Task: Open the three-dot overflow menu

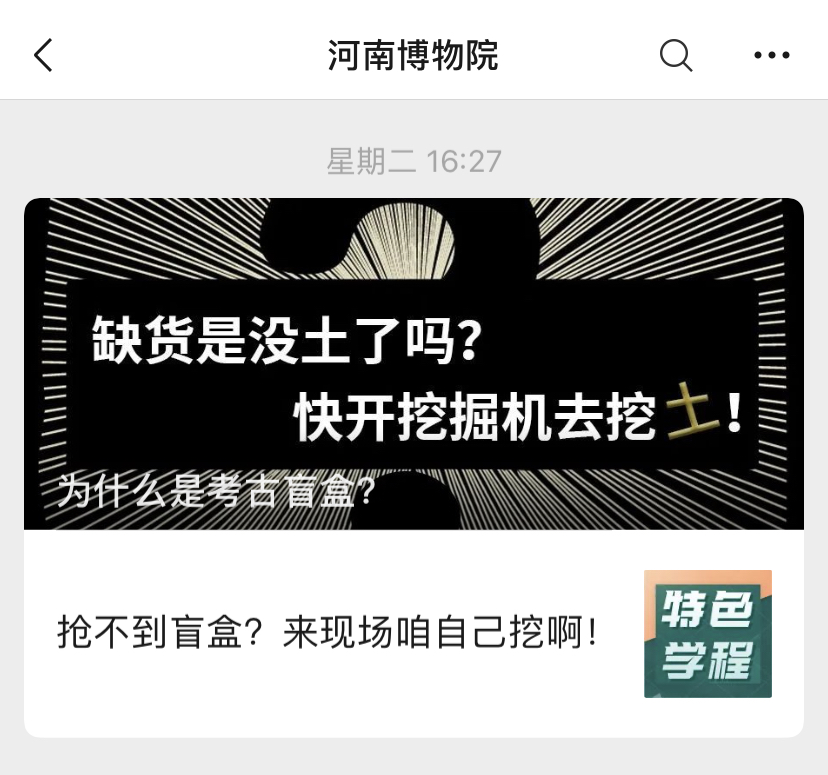Action: 771,55
